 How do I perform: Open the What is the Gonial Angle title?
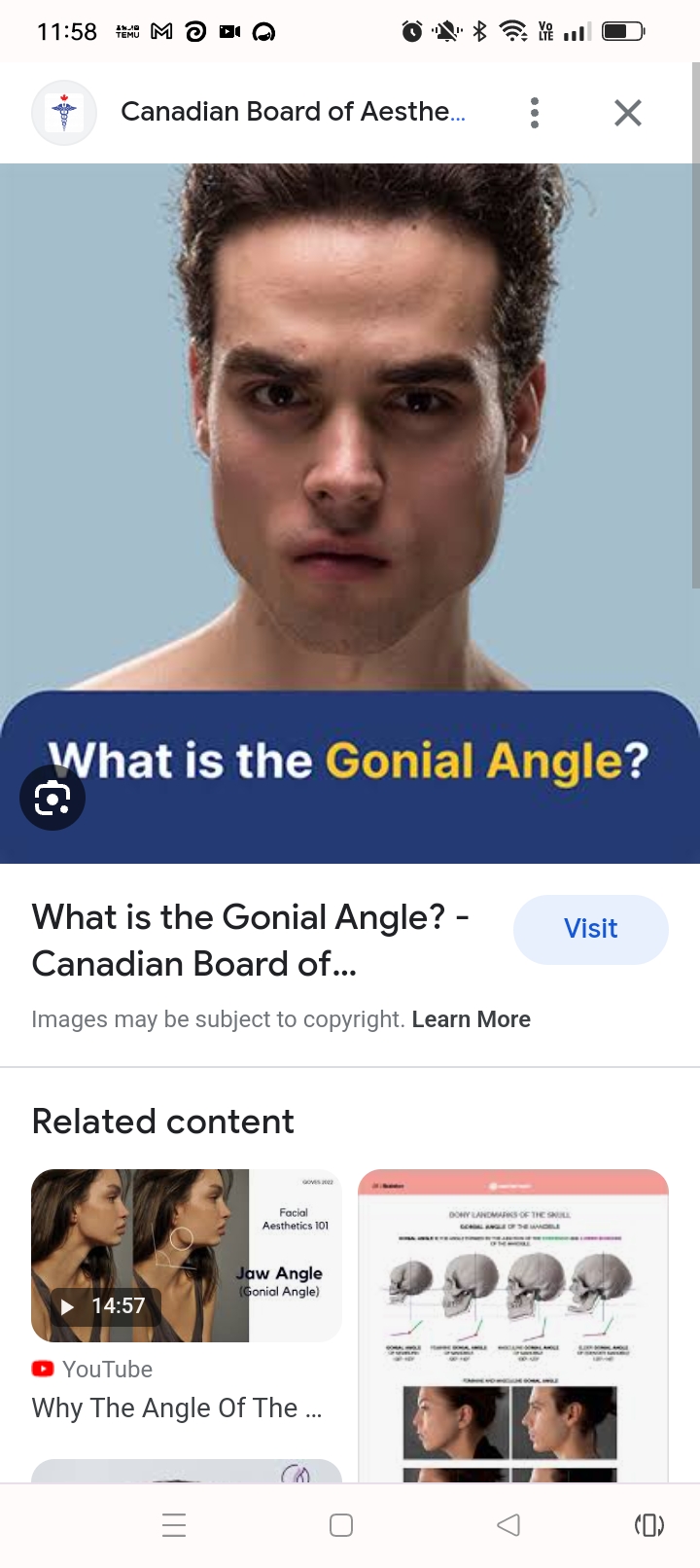[x=251, y=940]
